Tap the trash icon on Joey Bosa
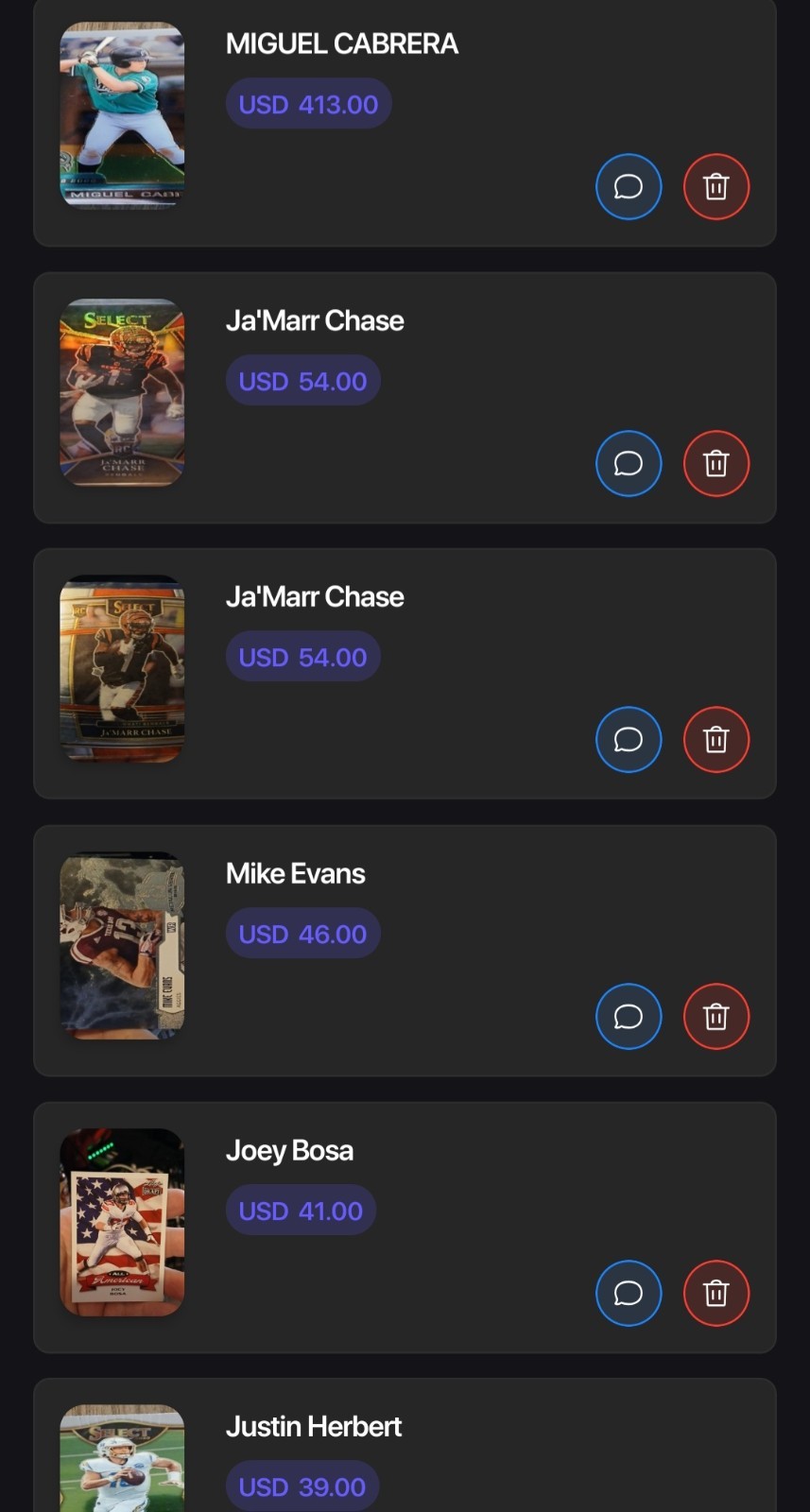Screen dimensions: 810x1512 (716, 1294)
